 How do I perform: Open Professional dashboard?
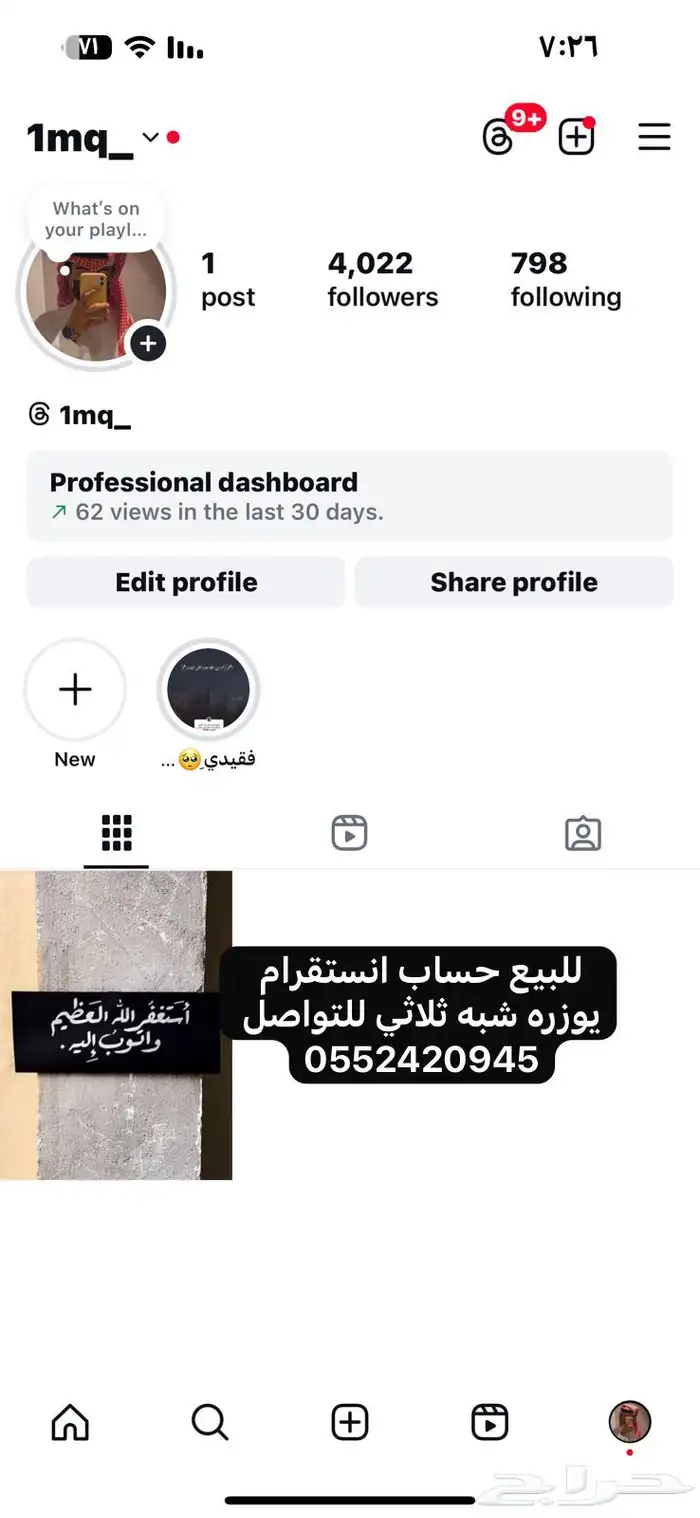pos(349,496)
